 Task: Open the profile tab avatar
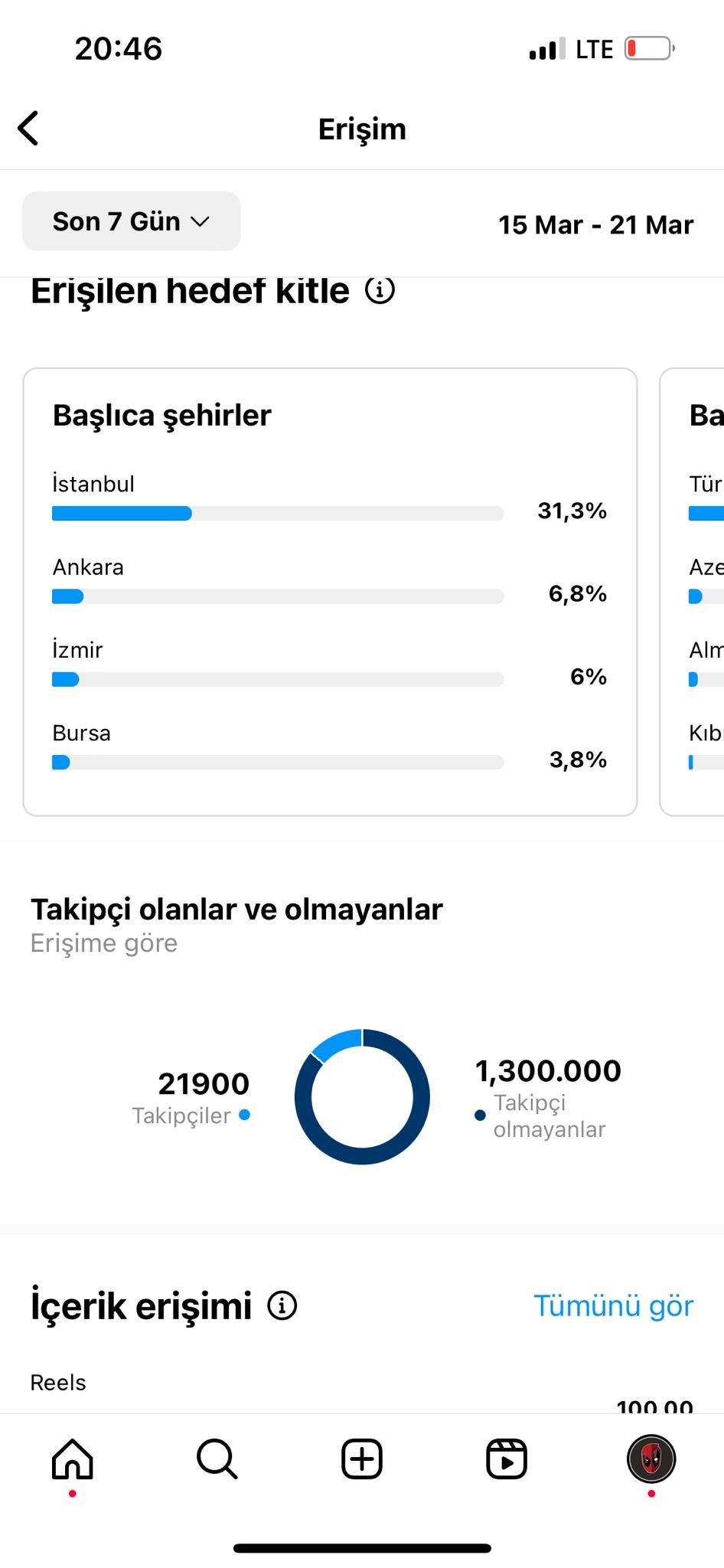(x=651, y=1459)
